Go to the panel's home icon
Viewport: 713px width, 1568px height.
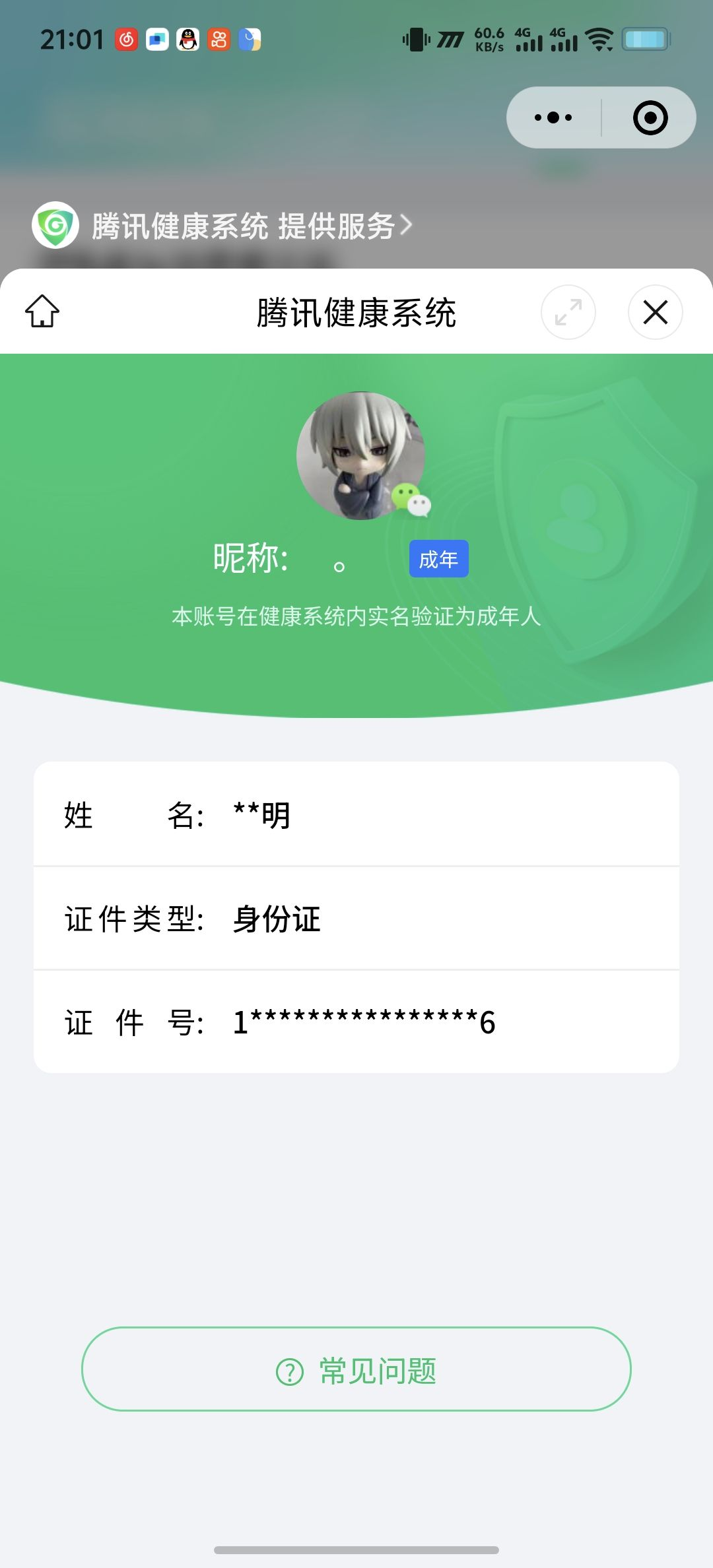click(42, 311)
